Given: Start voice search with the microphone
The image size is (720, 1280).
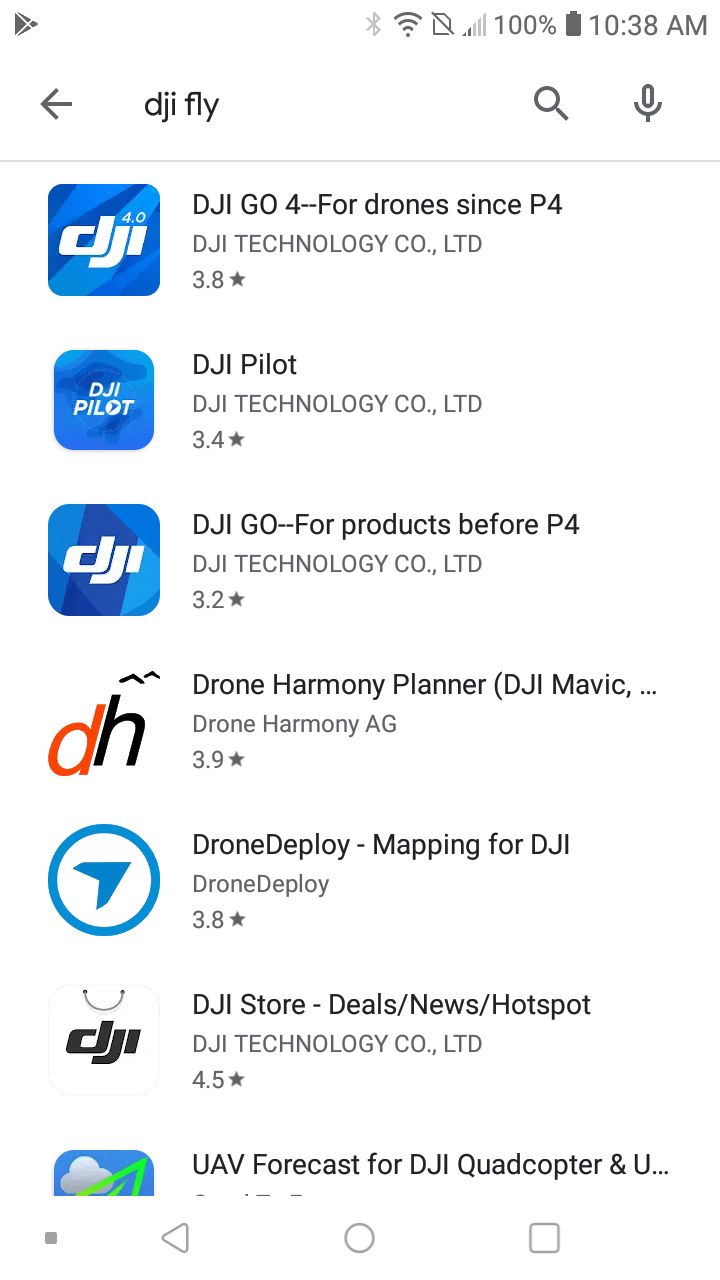Looking at the screenshot, I should point(648,103).
